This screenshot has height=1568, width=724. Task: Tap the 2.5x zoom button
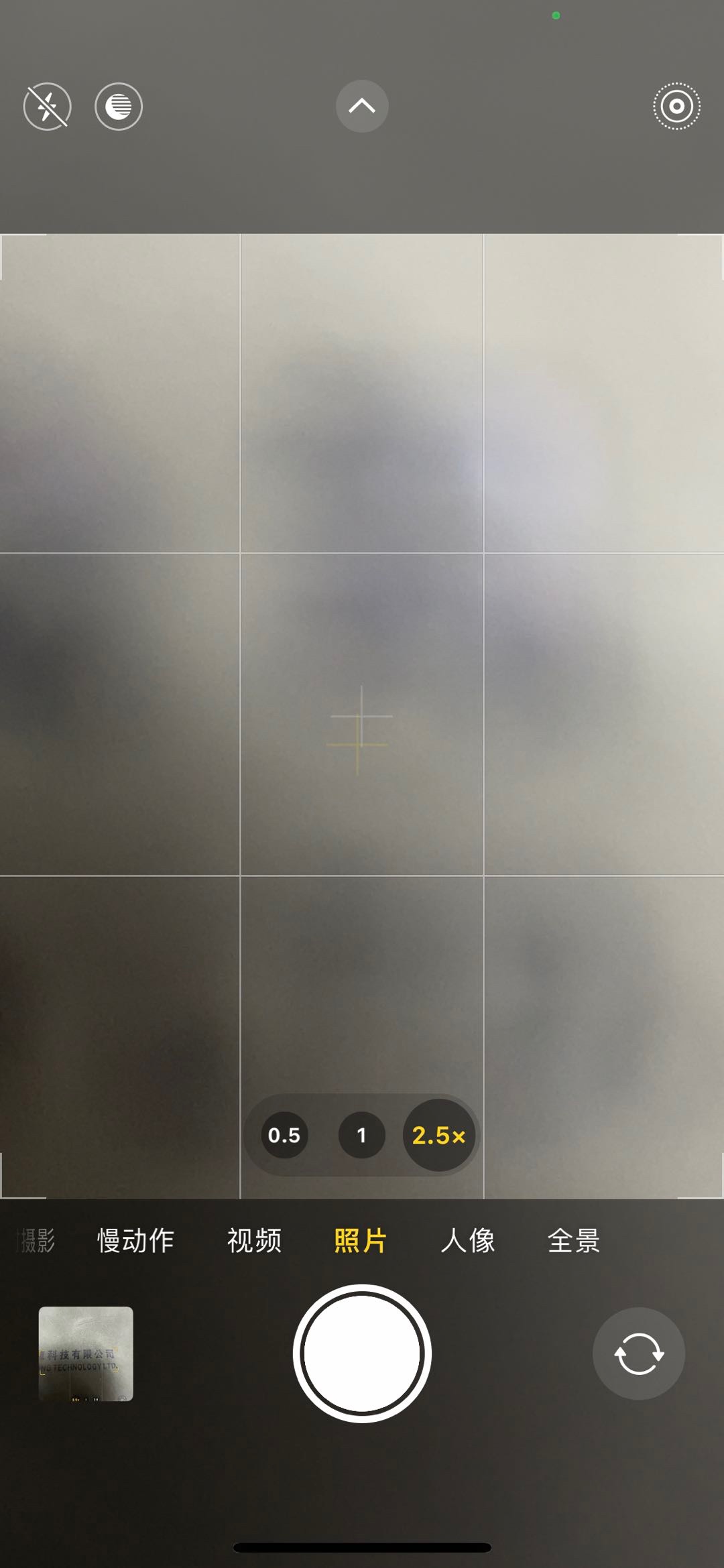pos(439,1135)
